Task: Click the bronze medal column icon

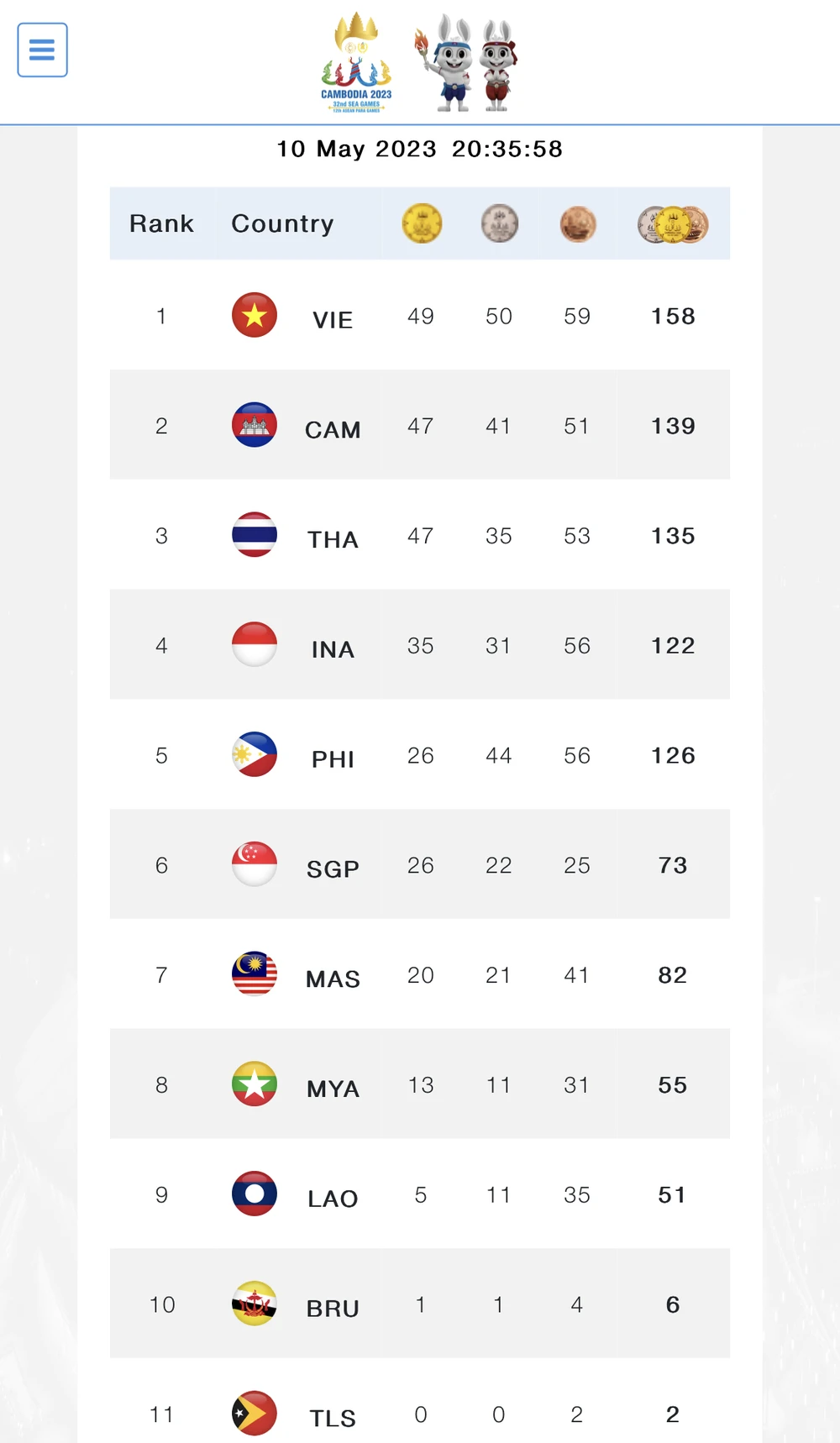Action: click(576, 223)
